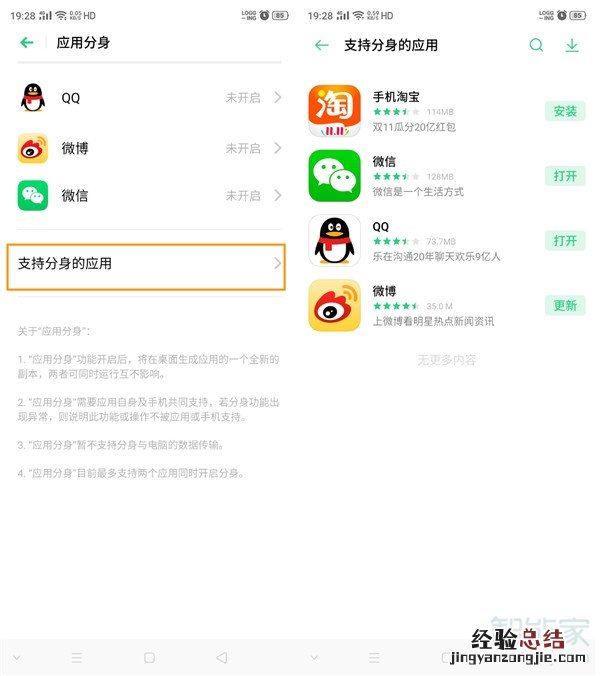
Task: Tap 打开 next to 微信
Action: pos(565,176)
